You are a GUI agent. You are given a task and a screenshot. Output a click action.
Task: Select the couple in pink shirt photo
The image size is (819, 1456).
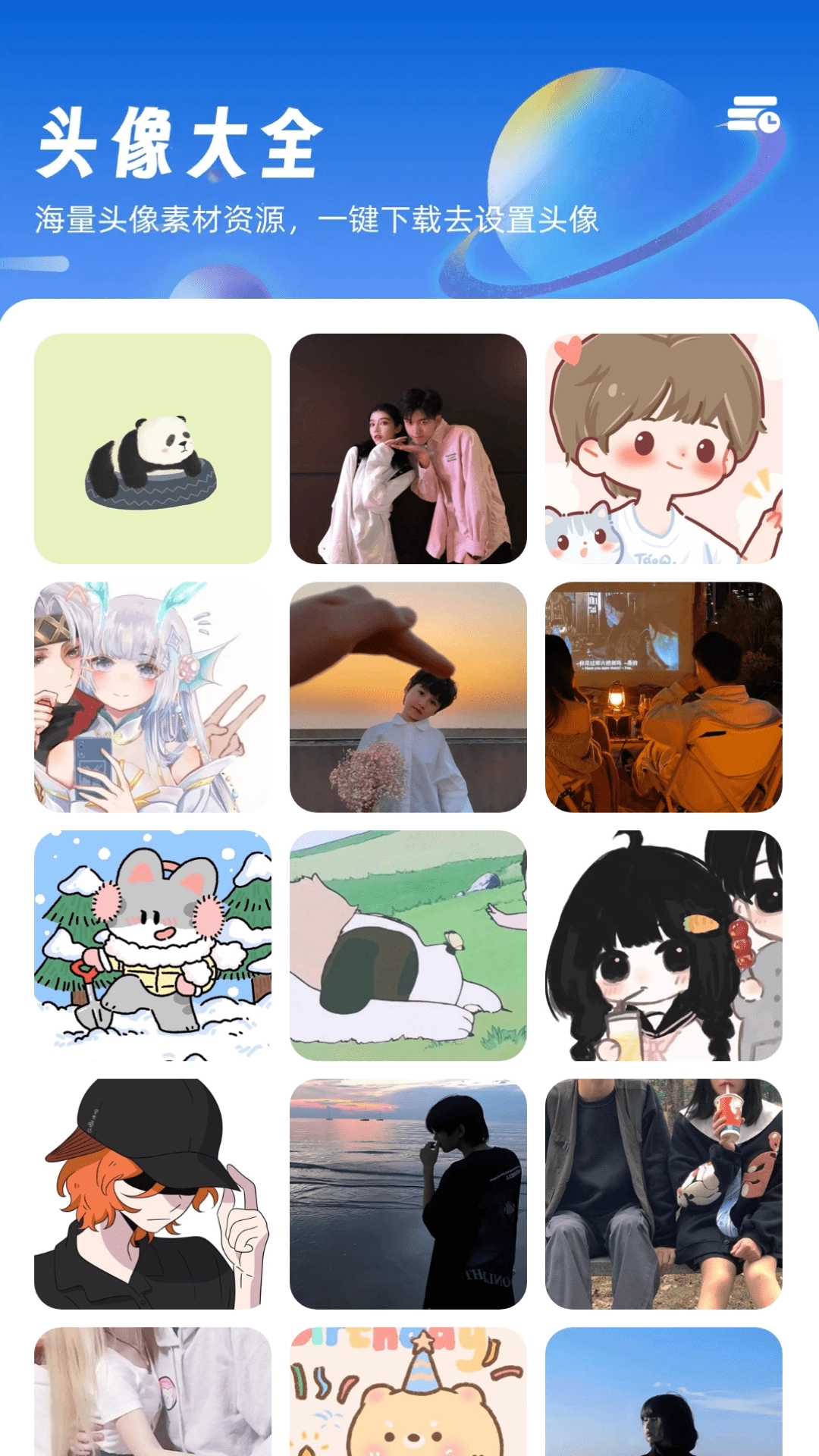tap(408, 448)
